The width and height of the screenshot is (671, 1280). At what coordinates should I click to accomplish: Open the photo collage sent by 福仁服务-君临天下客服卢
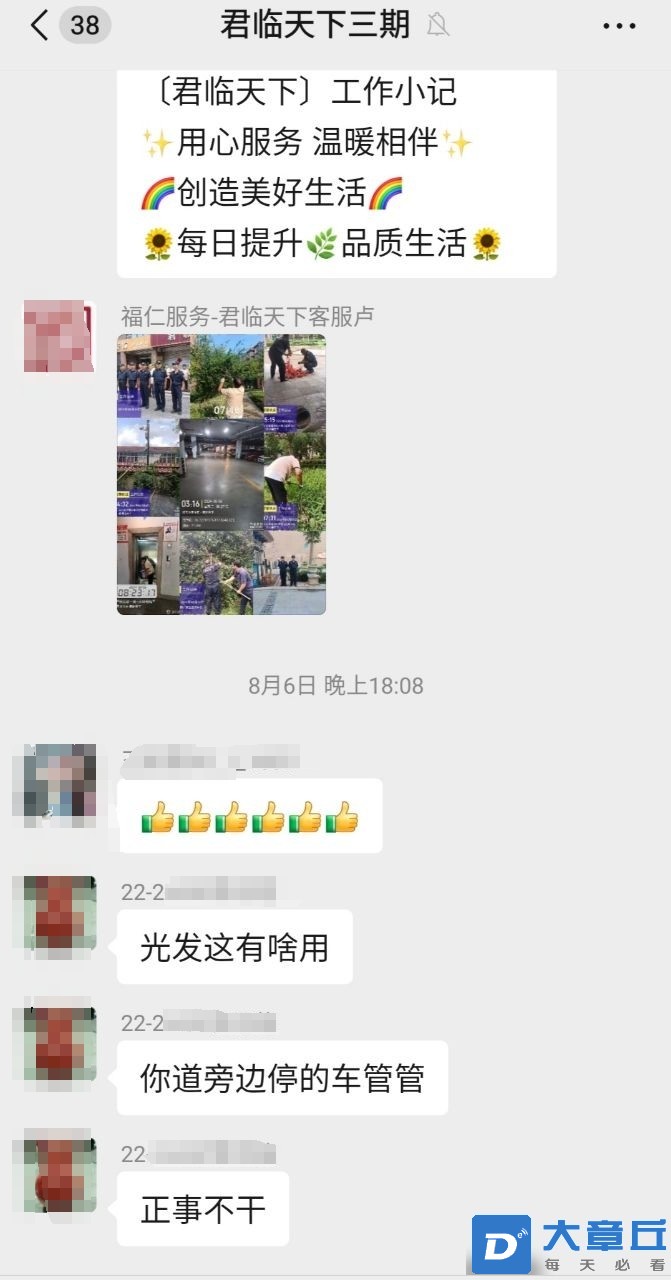pyautogui.click(x=221, y=474)
